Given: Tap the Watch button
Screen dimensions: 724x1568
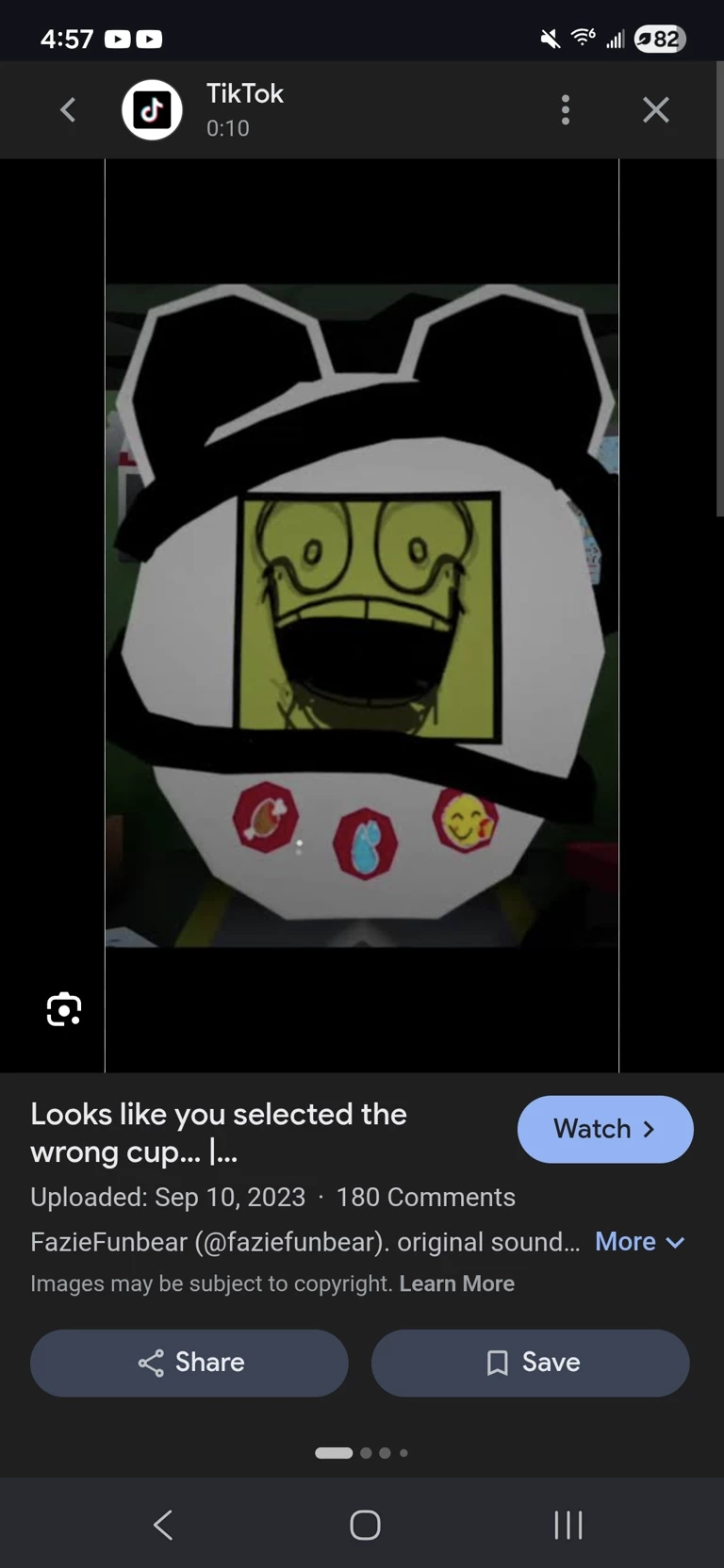Looking at the screenshot, I should [x=605, y=1129].
